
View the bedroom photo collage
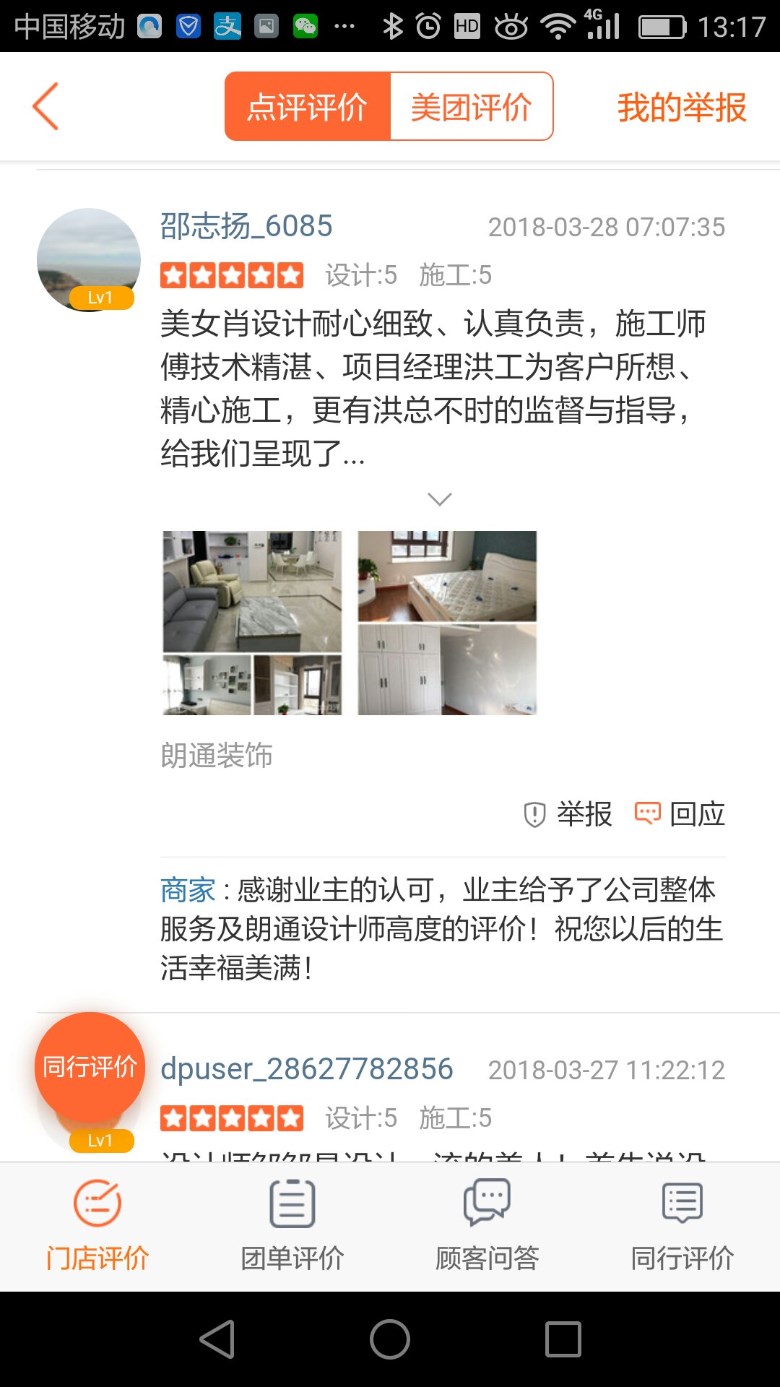[447, 622]
